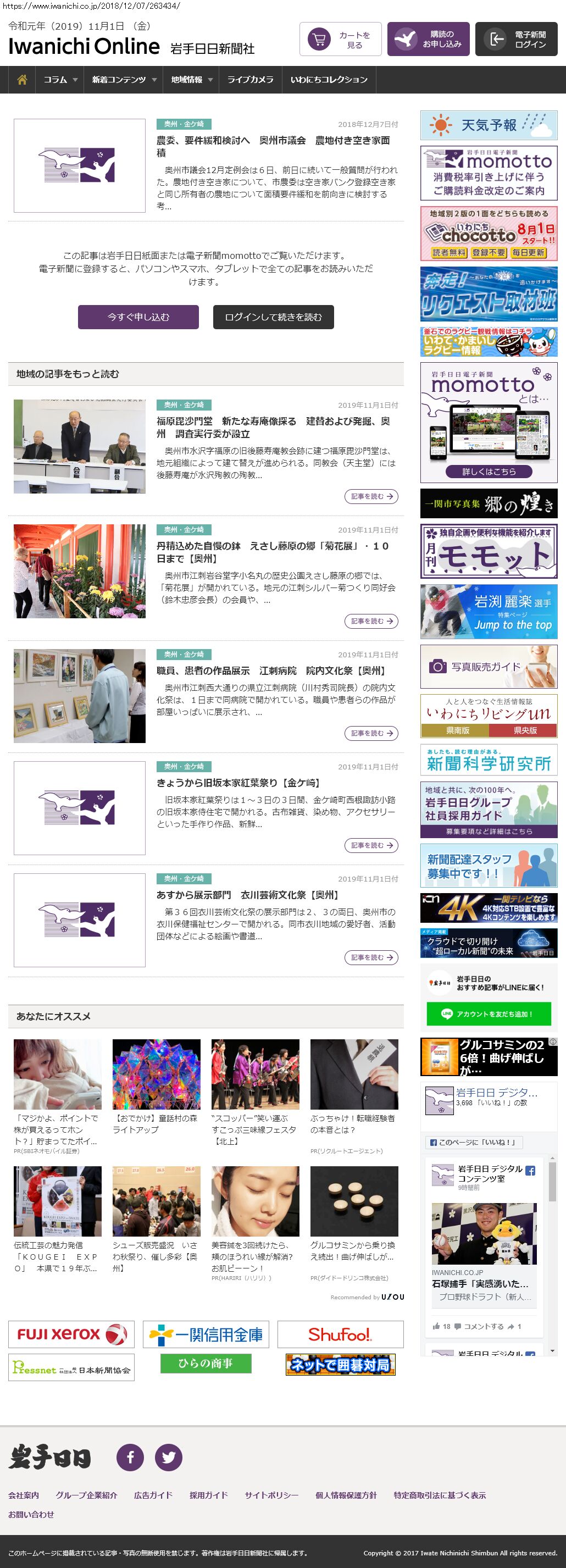Read the 福原毘沙門堂 article via 記事を読む
566x1568 pixels.
coord(370,497)
